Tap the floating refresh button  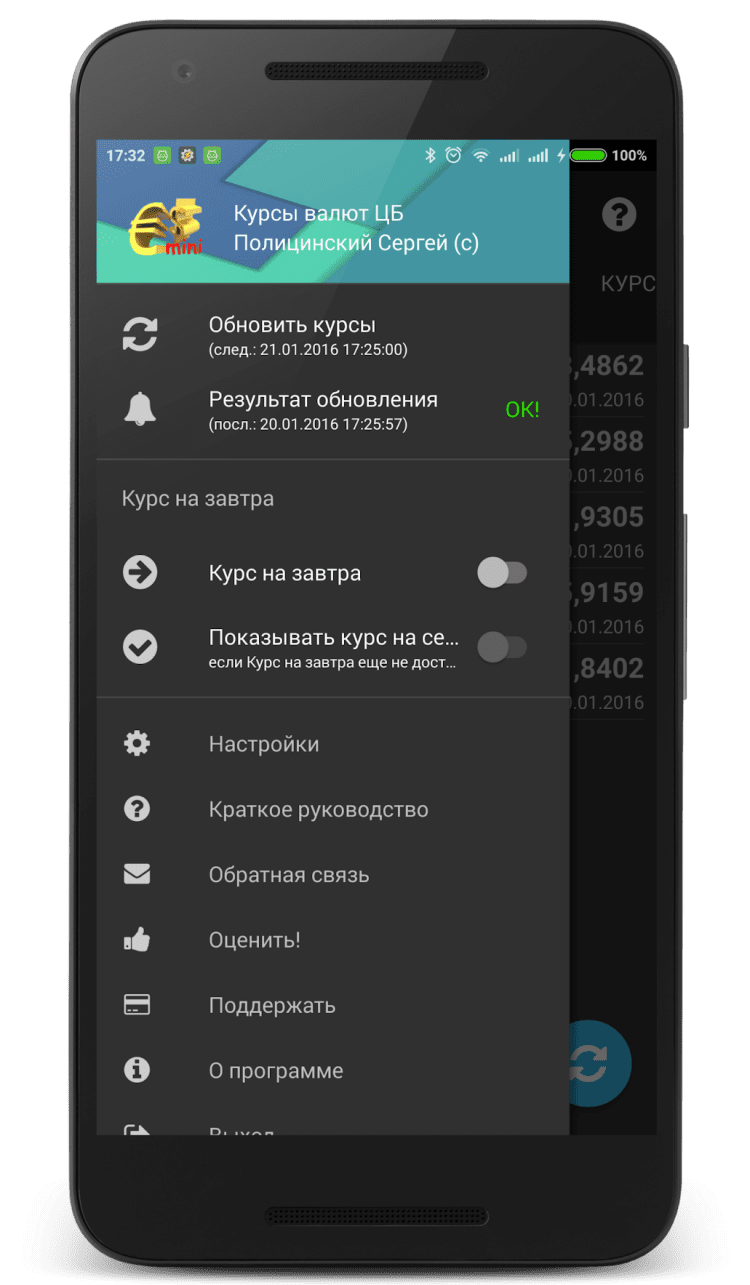pos(597,1063)
